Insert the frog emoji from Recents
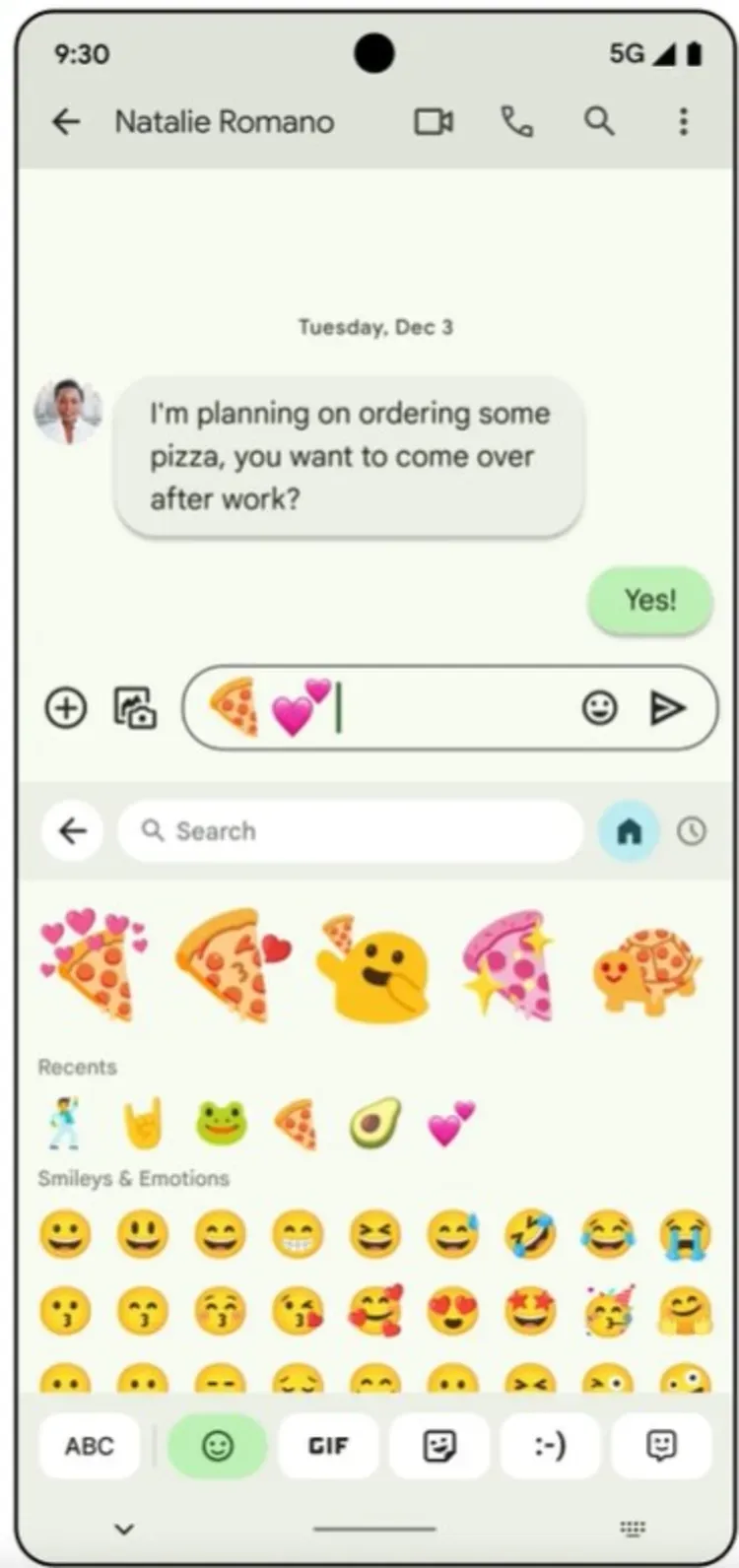 [x=221, y=1123]
